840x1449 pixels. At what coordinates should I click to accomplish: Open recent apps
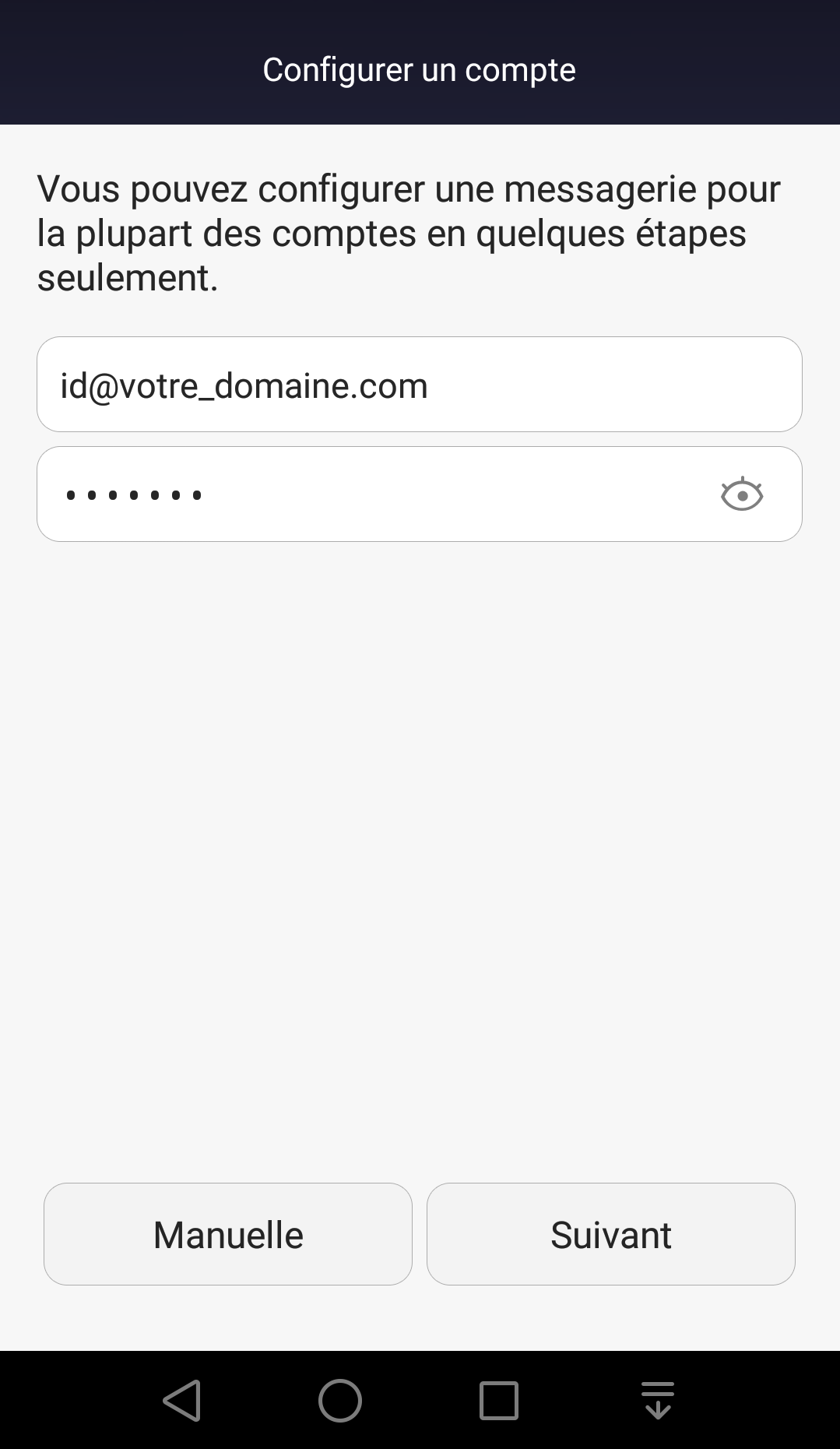(499, 1401)
